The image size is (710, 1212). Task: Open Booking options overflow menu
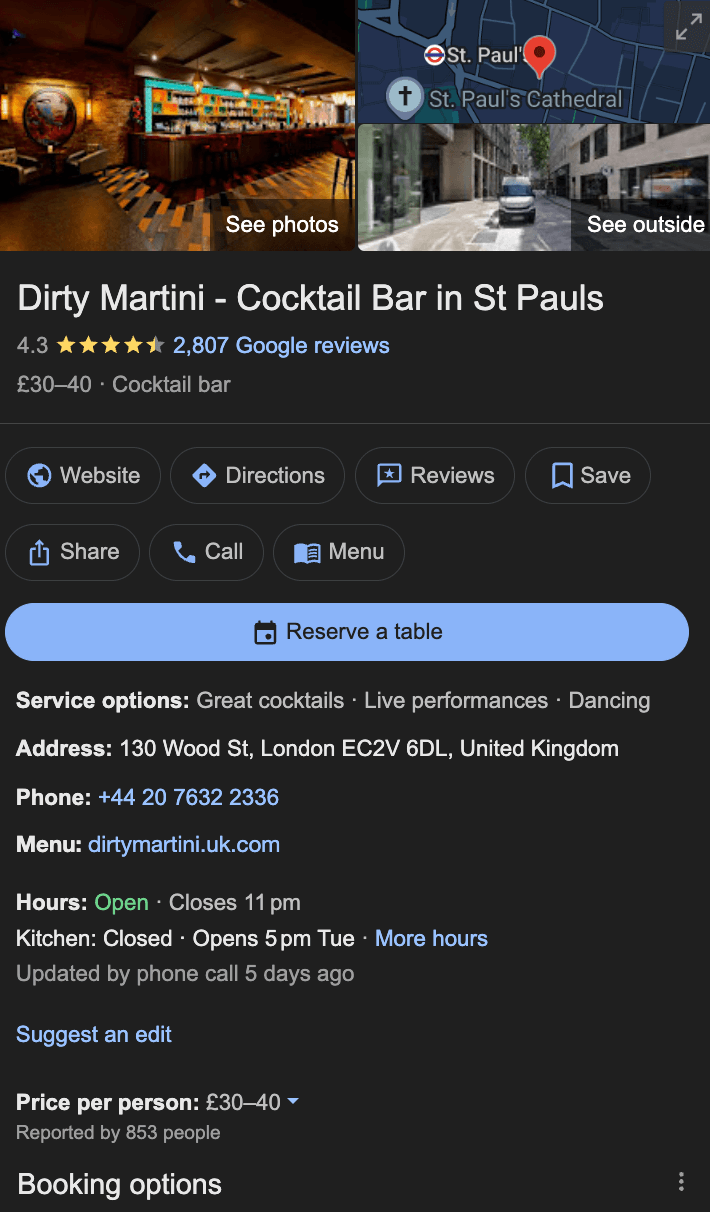pos(681,1182)
